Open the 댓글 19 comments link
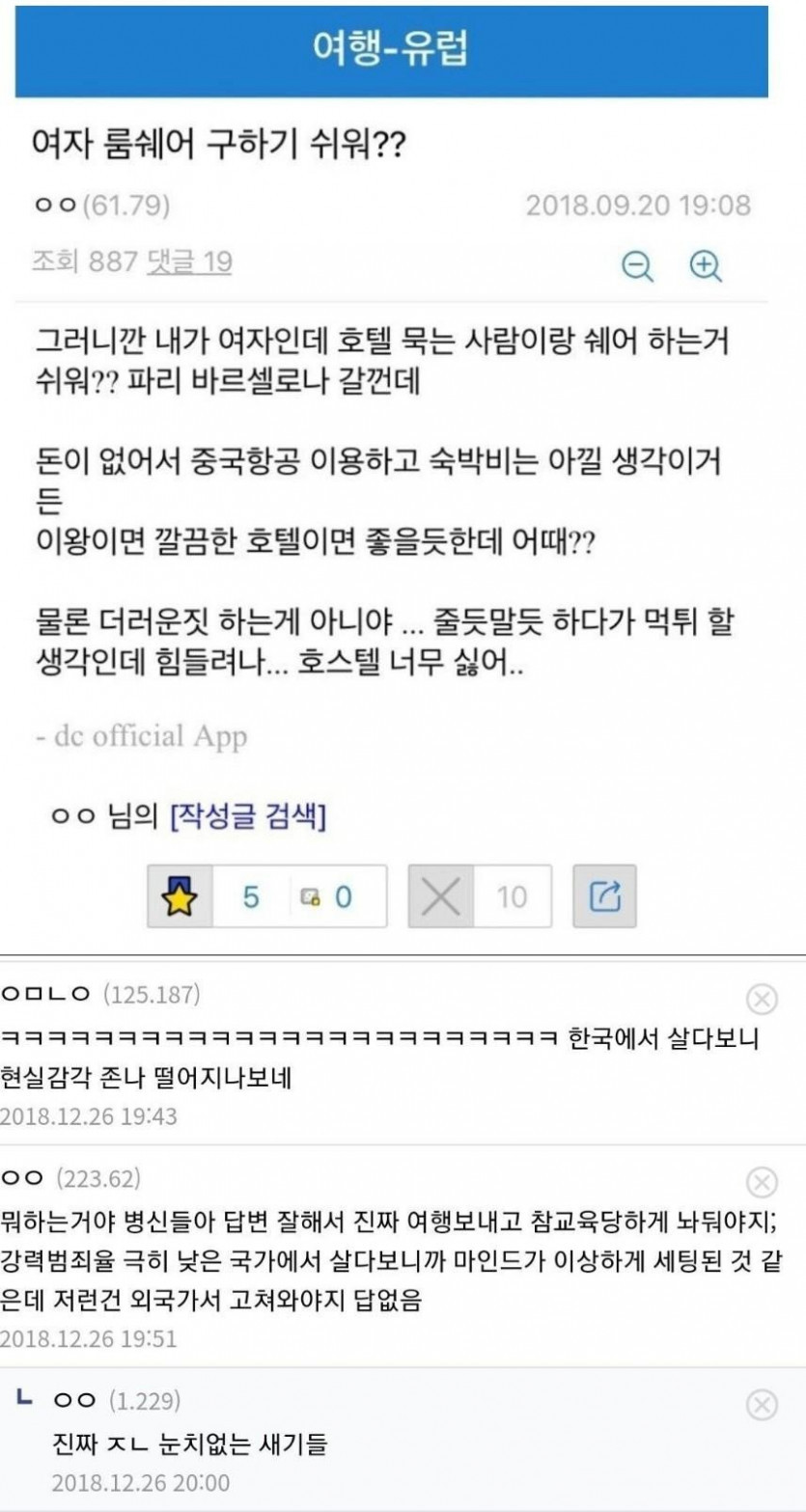806x1512 pixels. 189,261
